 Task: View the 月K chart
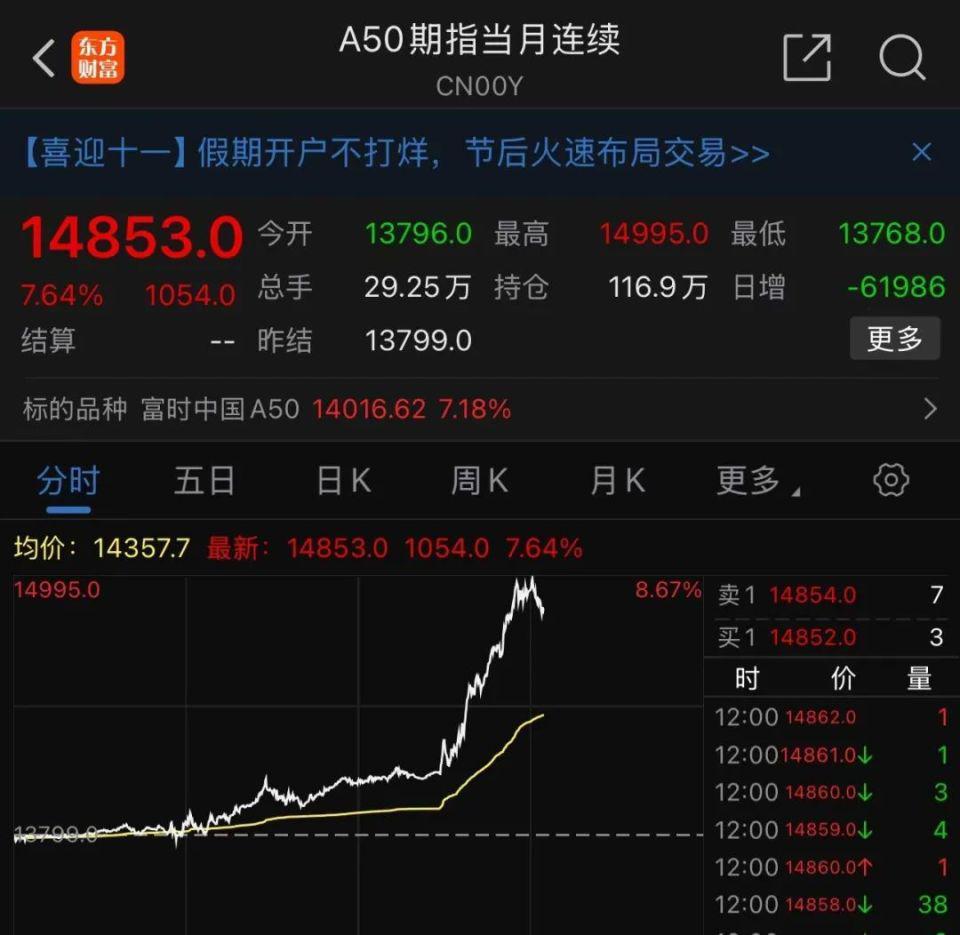point(617,481)
